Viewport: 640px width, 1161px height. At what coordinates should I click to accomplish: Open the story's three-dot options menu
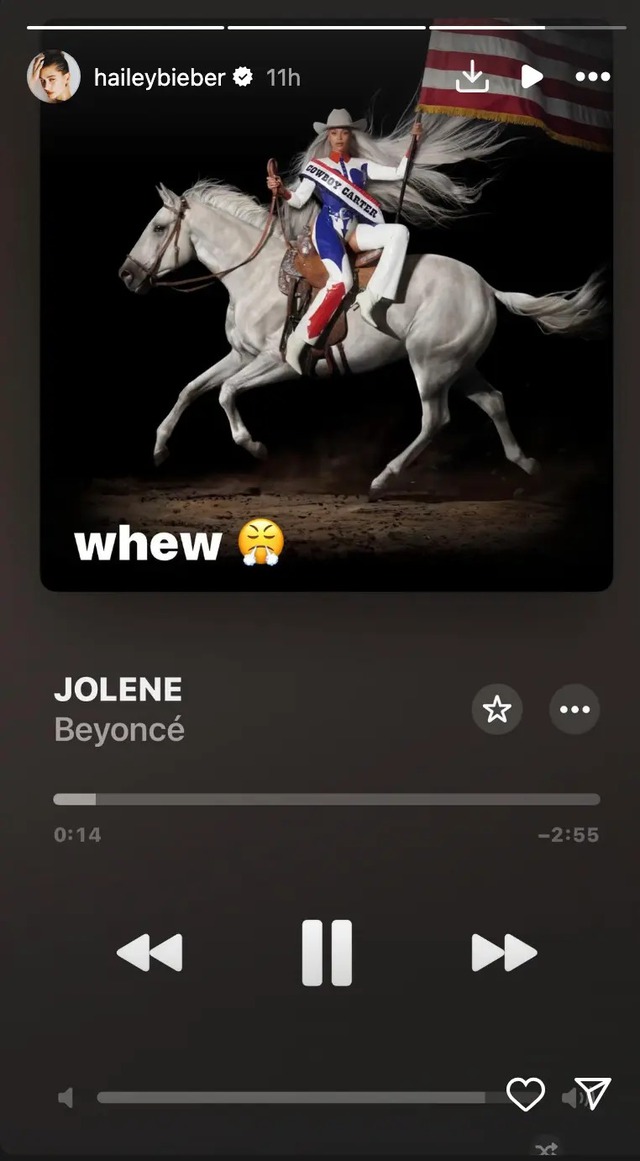(x=592, y=77)
